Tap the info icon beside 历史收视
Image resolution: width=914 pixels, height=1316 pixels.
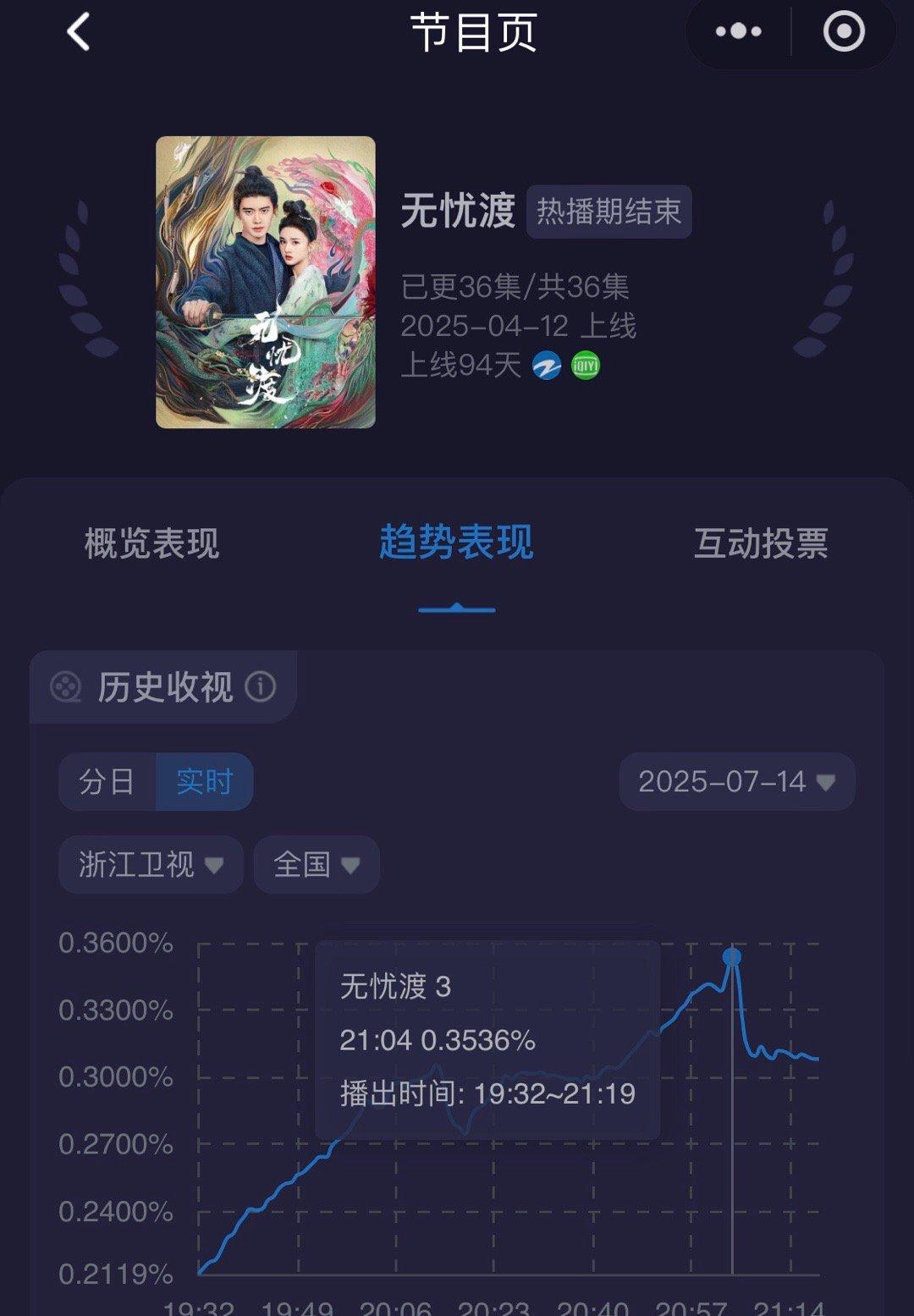coord(261,686)
